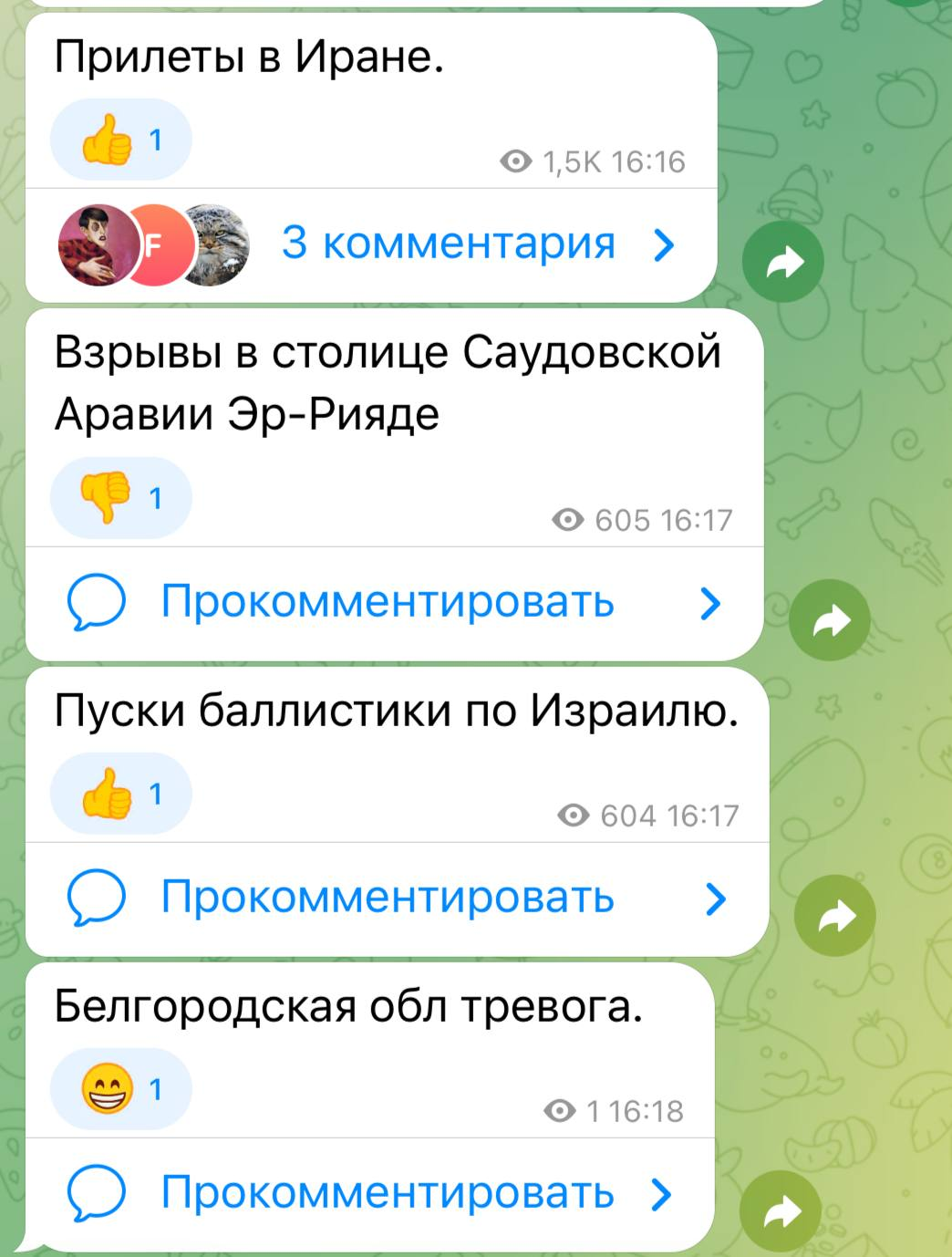Comment on the Саудовской Аравии post
The image size is (952, 1257).
[388, 602]
